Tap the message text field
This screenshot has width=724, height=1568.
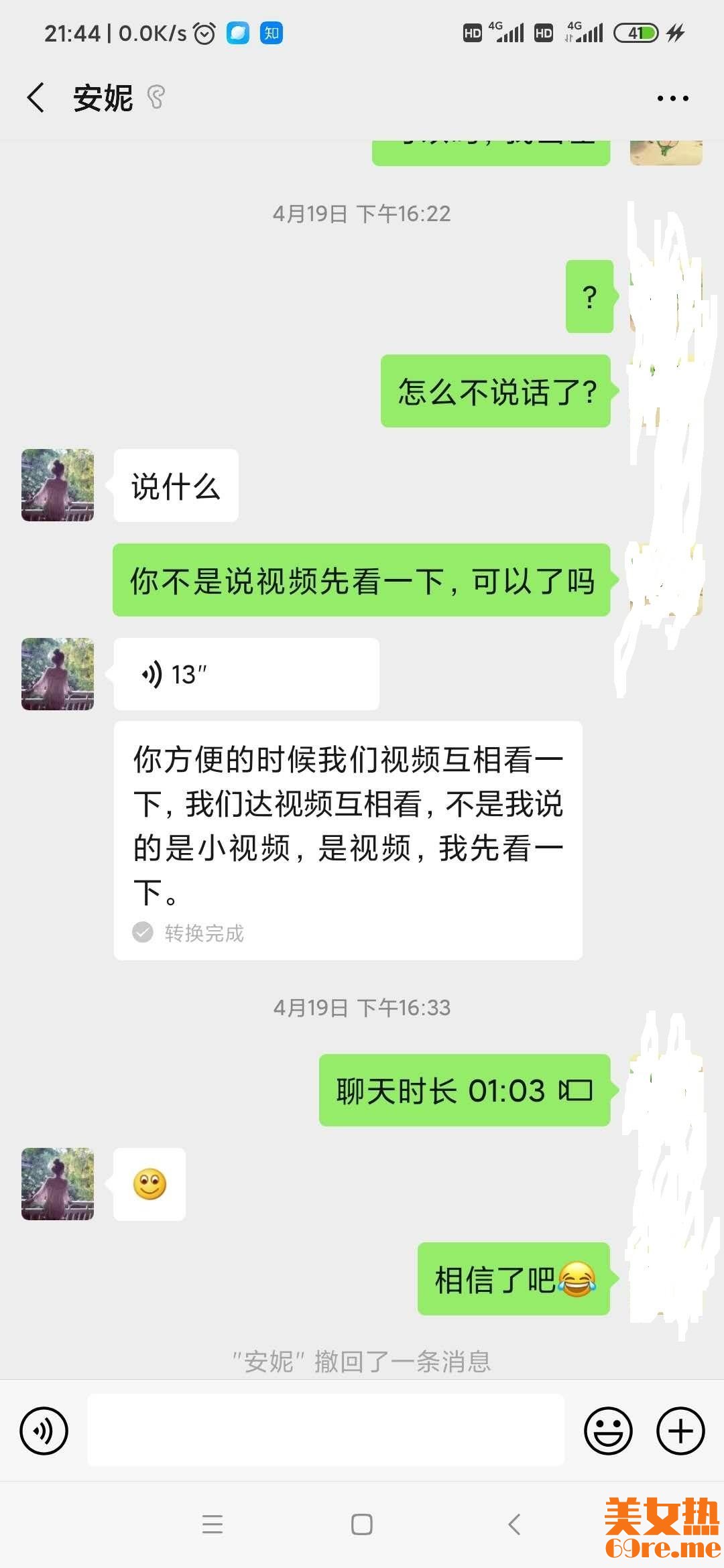(x=326, y=1430)
